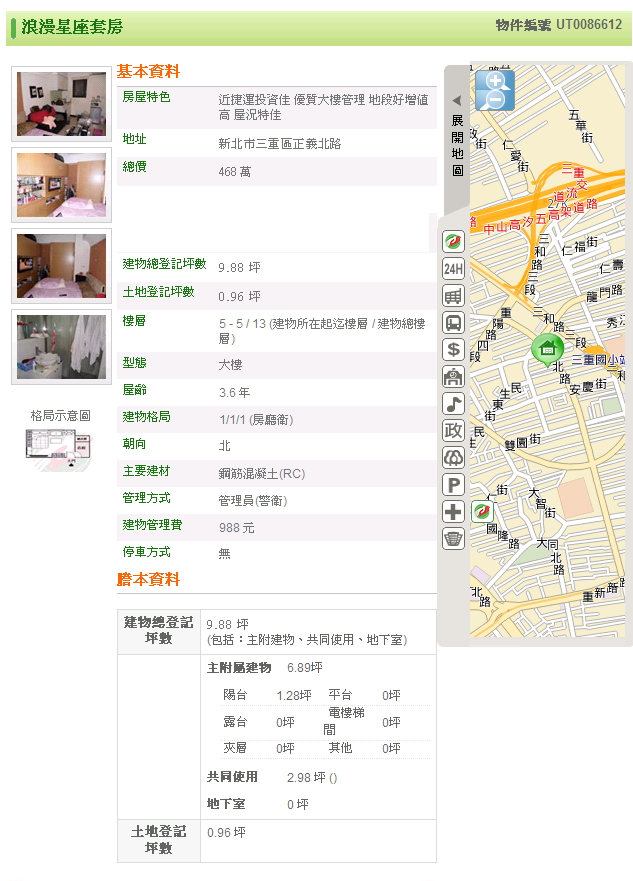Viewport: 633px width, 881px height.
Task: Show markets with the basket icon
Action: coord(453,539)
